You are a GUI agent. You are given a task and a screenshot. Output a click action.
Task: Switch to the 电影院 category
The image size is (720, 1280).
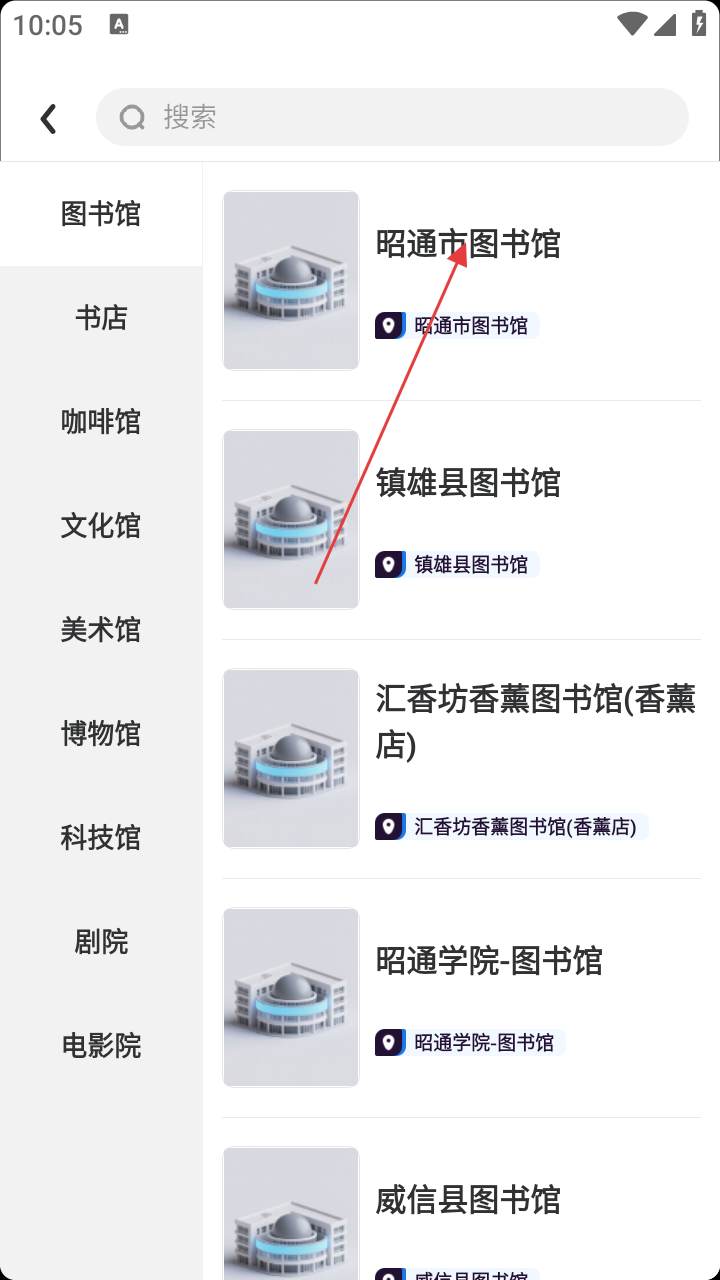(x=101, y=1046)
